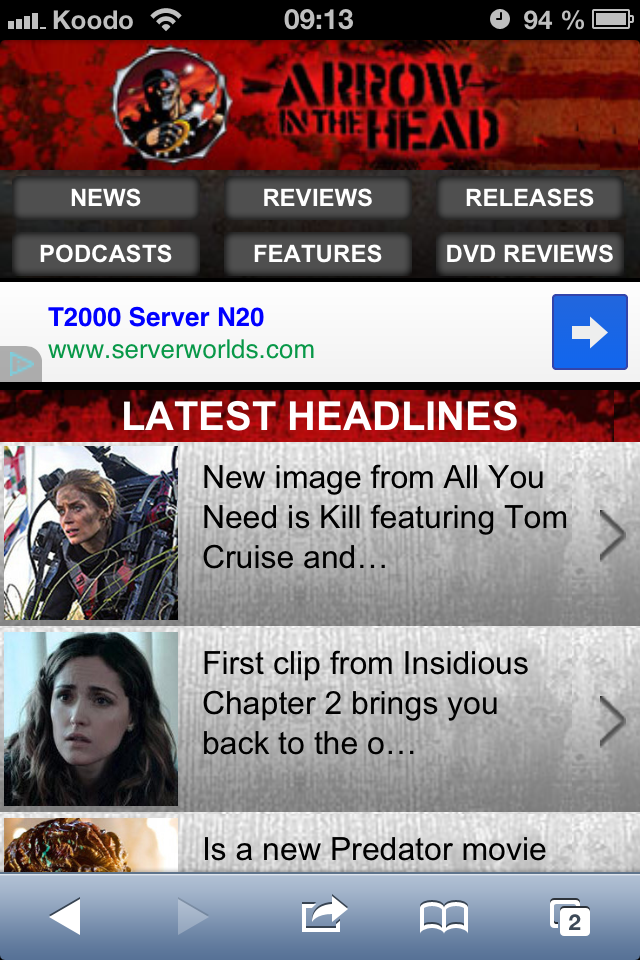Go to the REVIEWS section

pos(317,198)
